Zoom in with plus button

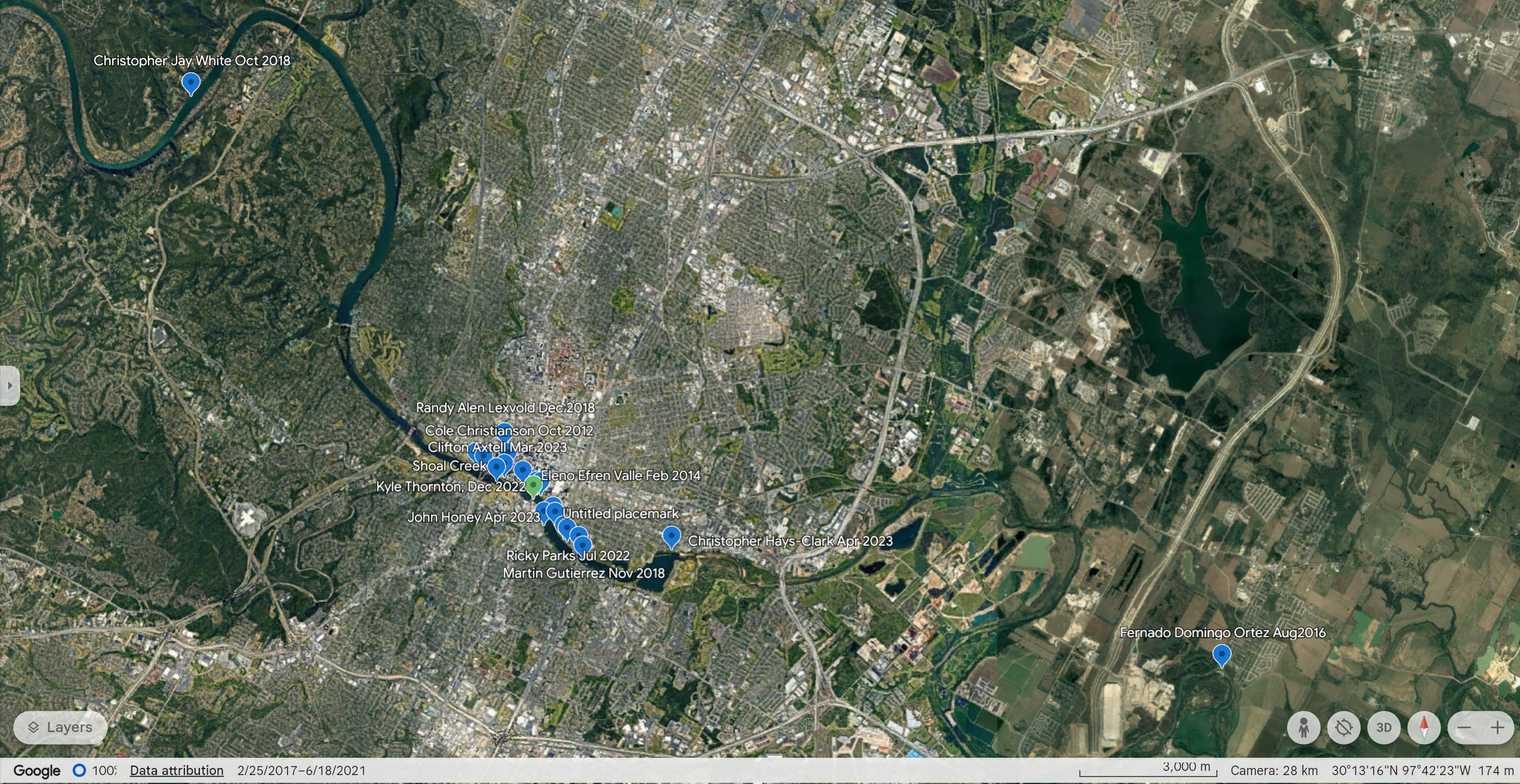(x=1497, y=728)
